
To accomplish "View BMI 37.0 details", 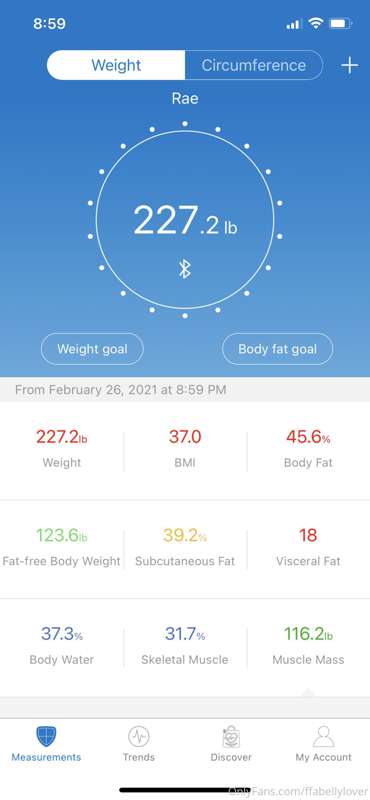I will [185, 449].
